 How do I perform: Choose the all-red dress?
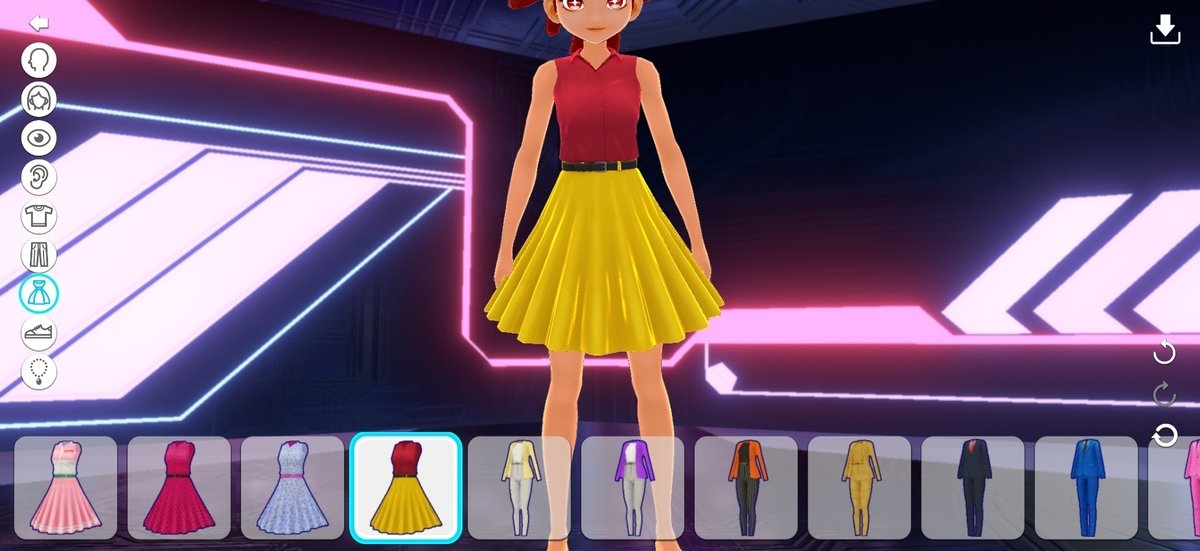point(179,487)
